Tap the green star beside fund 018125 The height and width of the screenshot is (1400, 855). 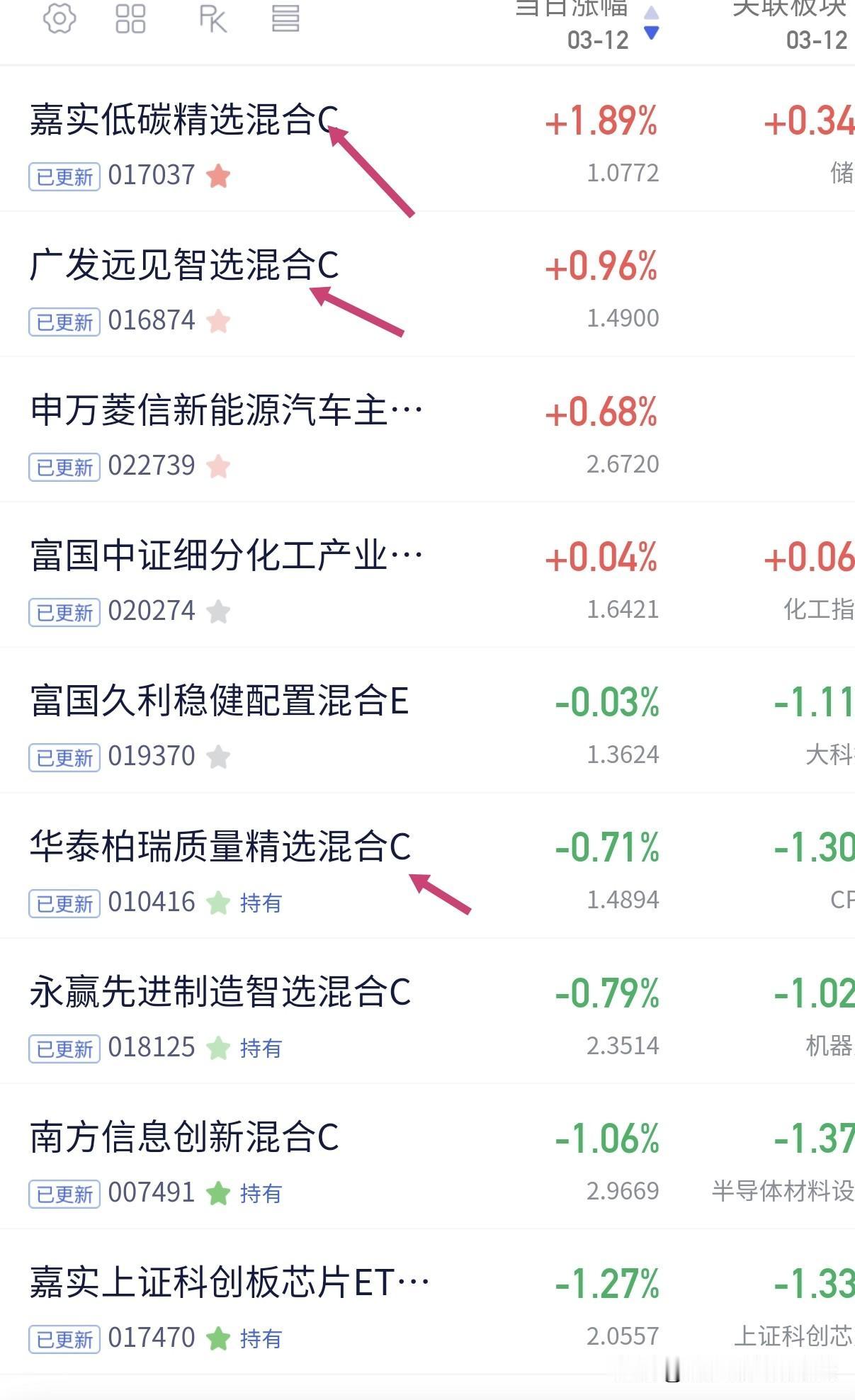coord(220,1049)
